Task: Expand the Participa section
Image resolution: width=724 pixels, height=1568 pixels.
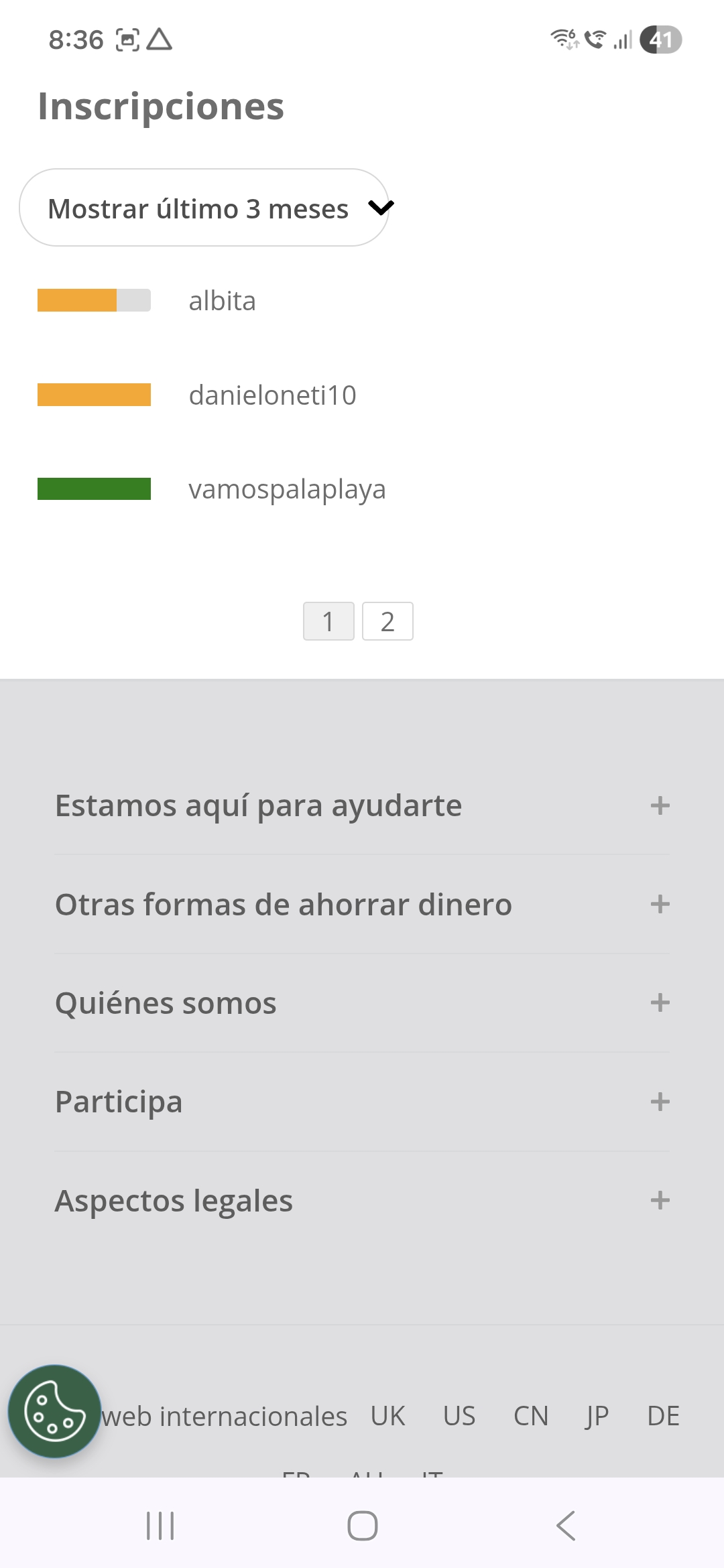Action: (x=362, y=1102)
